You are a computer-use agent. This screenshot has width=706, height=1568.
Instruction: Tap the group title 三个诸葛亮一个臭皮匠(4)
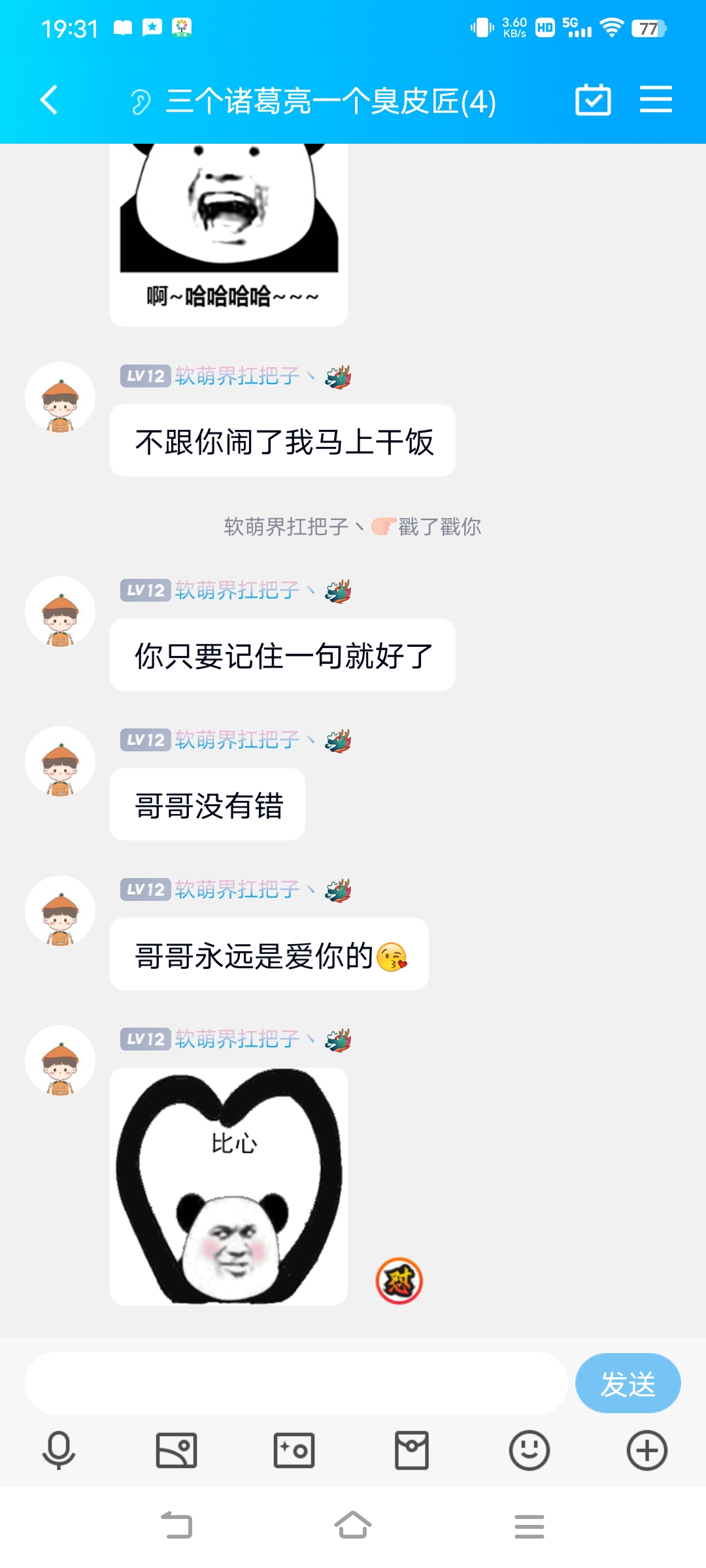[330, 100]
